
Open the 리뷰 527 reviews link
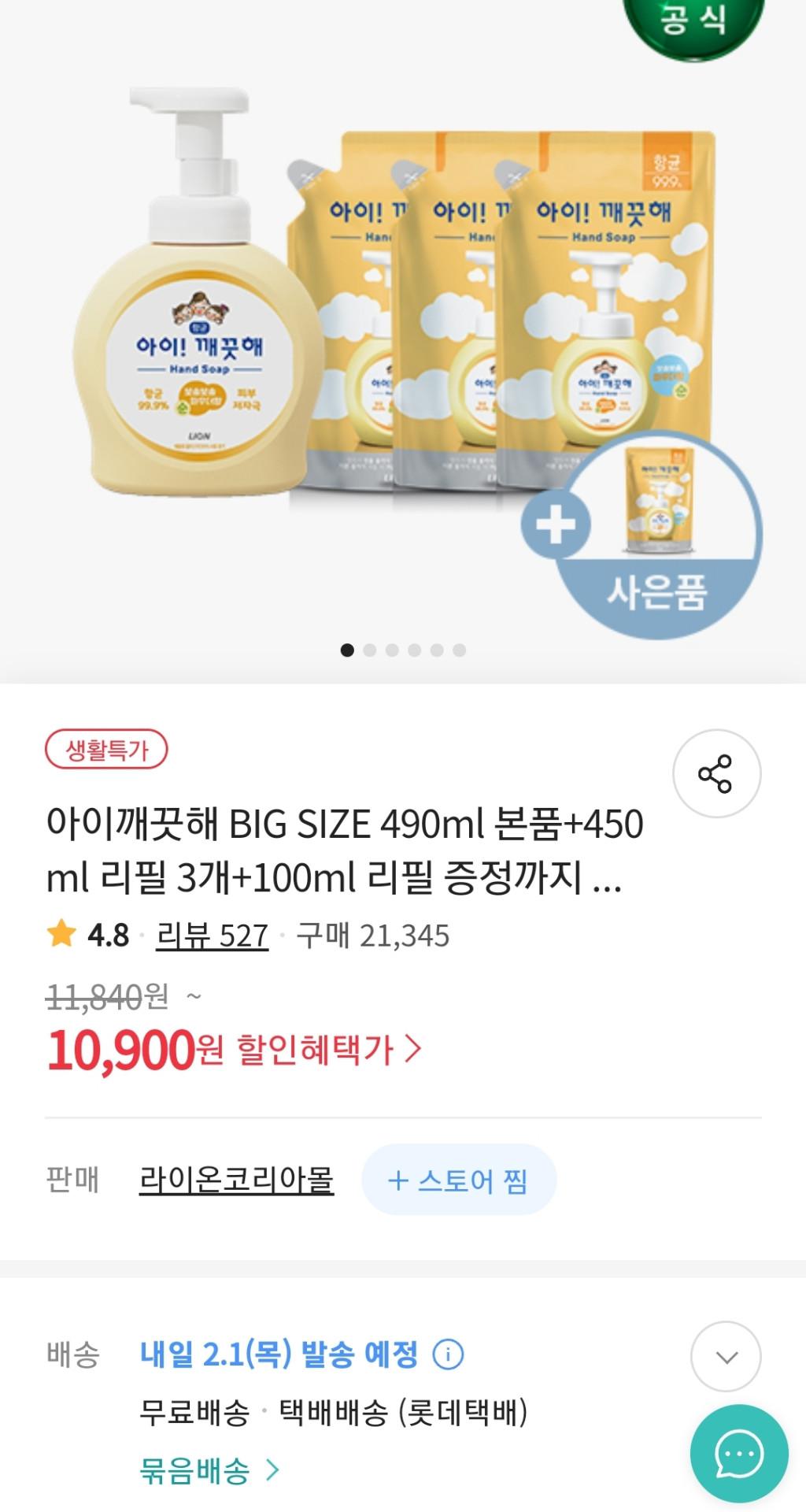click(x=213, y=936)
